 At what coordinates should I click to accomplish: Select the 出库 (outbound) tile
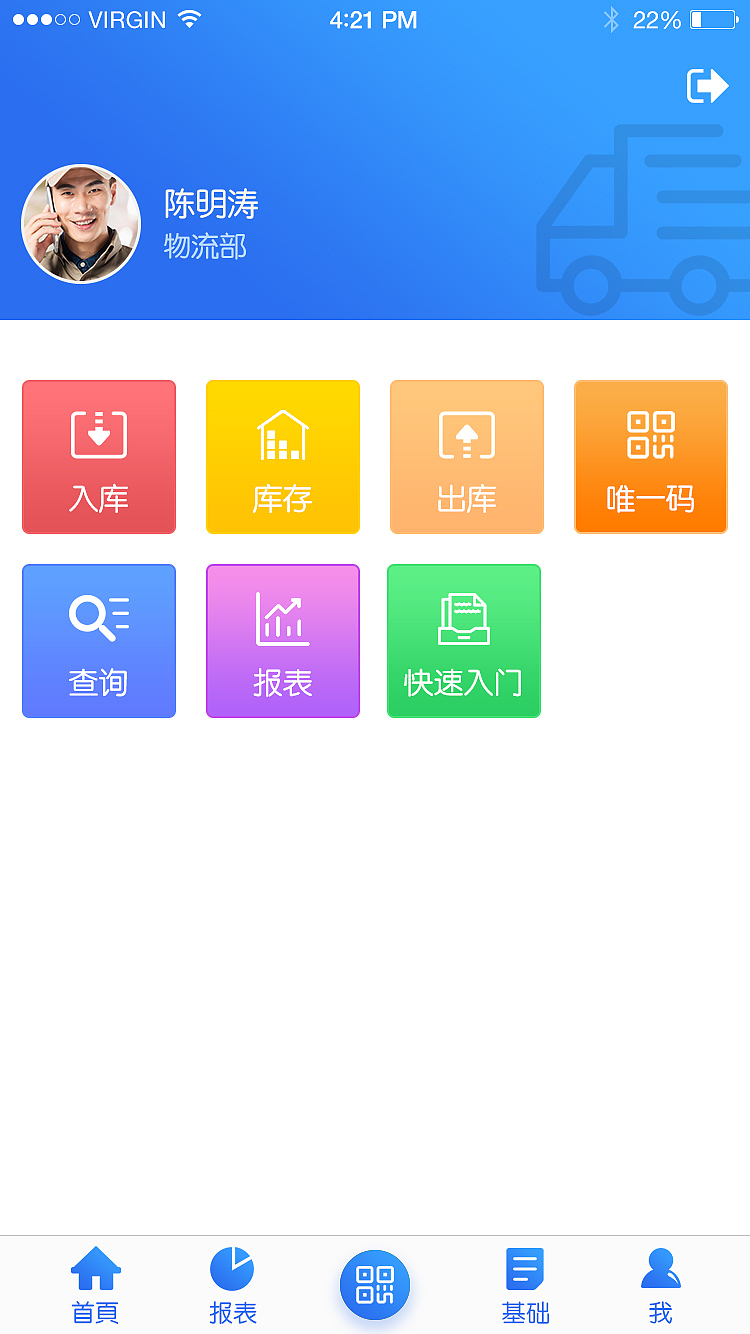[466, 457]
